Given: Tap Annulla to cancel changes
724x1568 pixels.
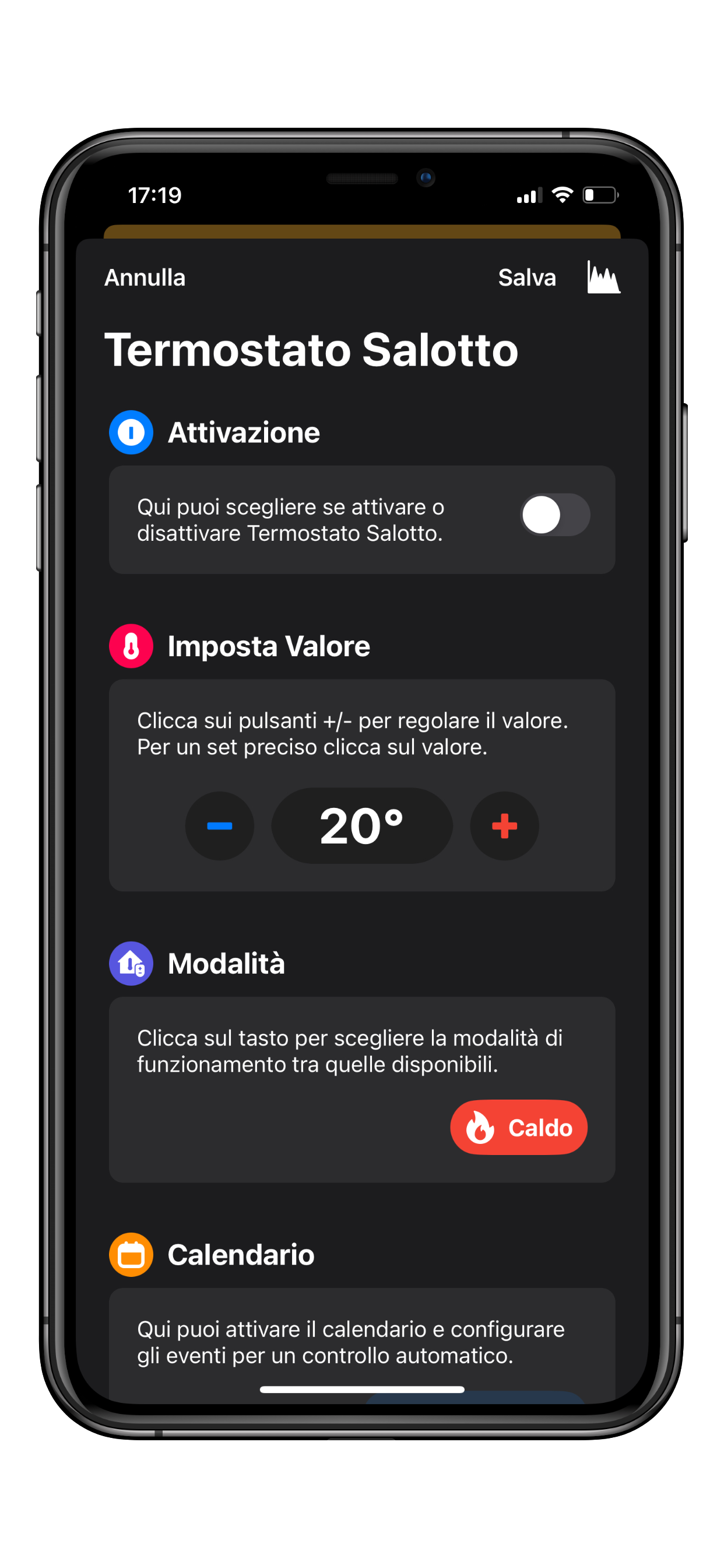Looking at the screenshot, I should pos(145,278).
